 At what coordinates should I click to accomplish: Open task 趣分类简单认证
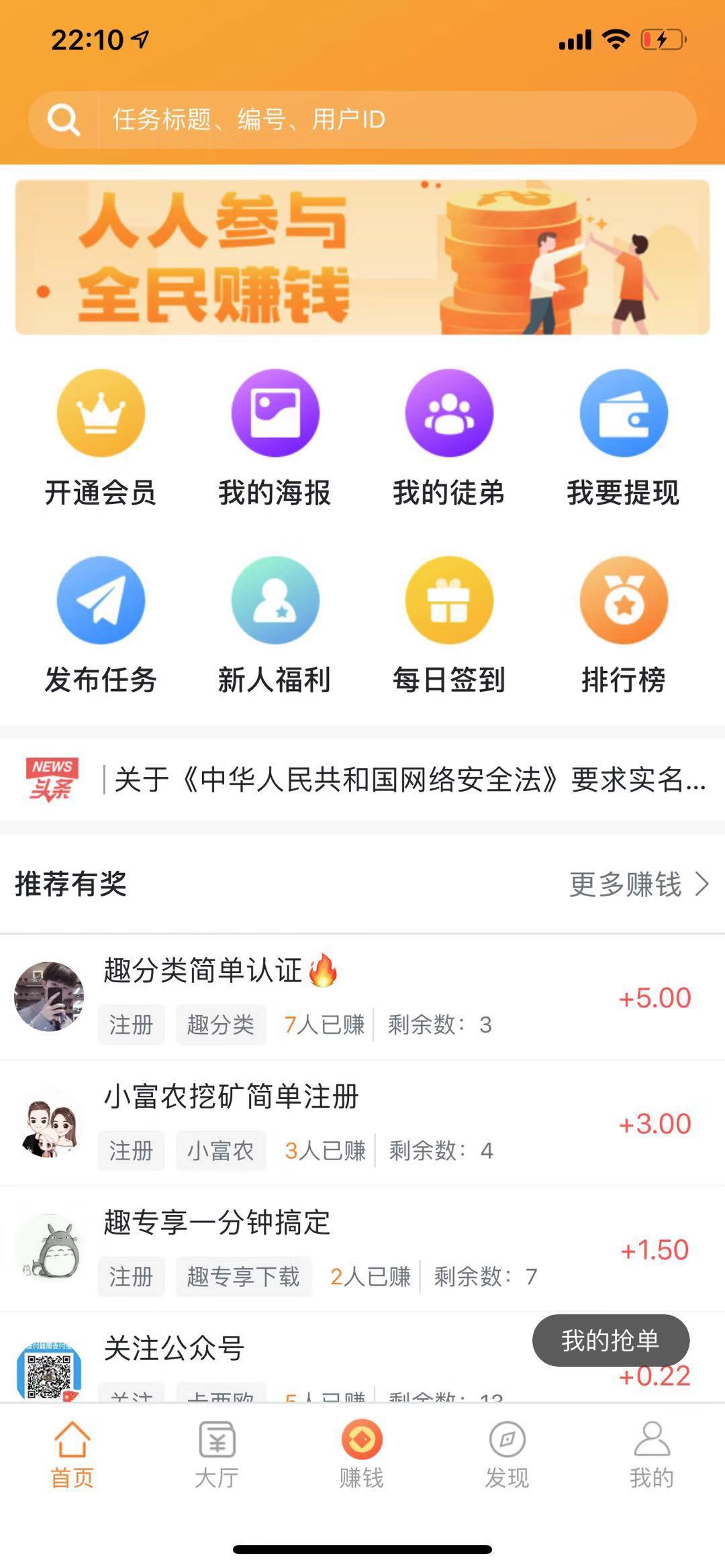(x=222, y=973)
